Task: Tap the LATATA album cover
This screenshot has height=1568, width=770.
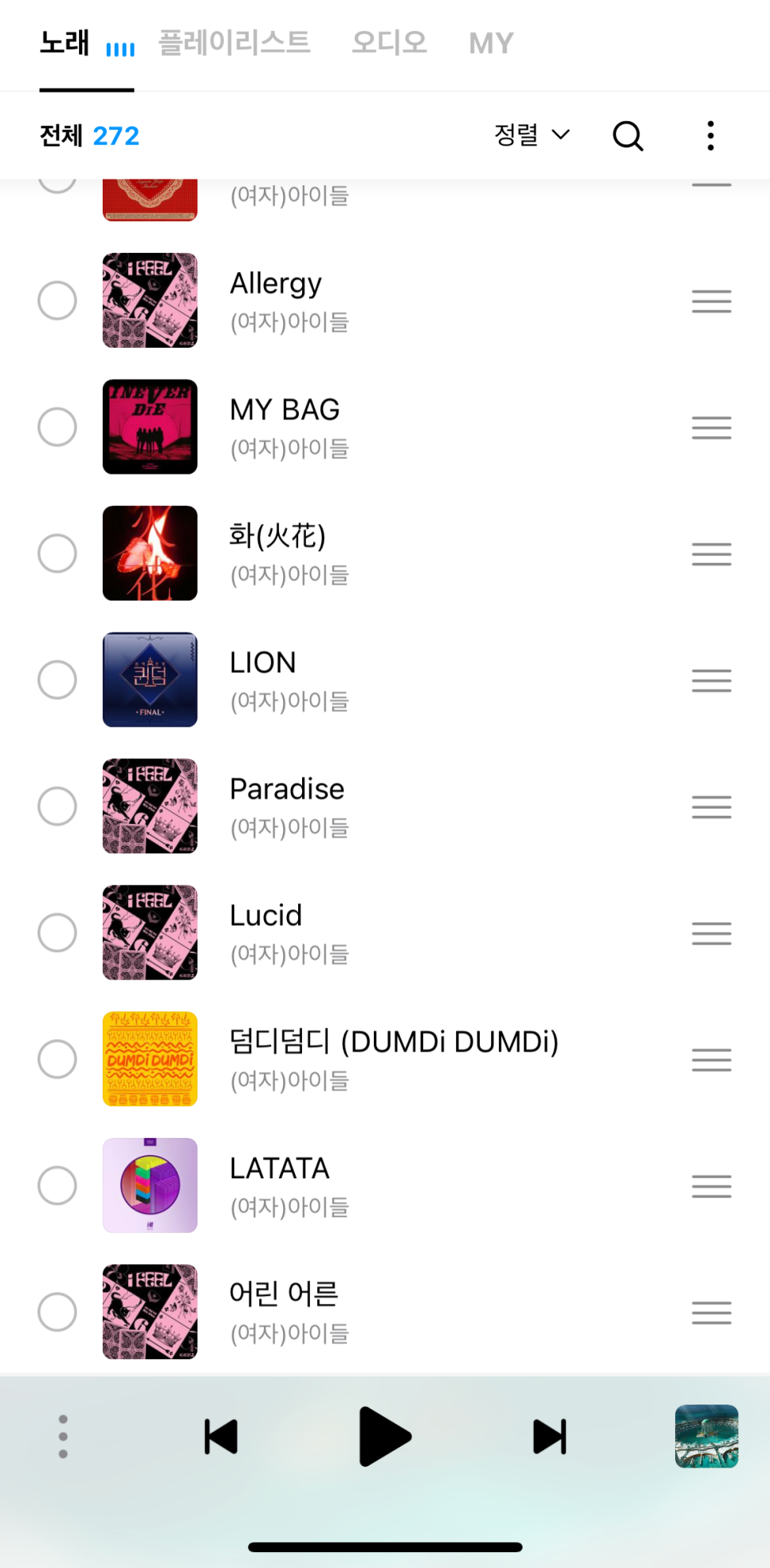Action: click(x=150, y=1185)
